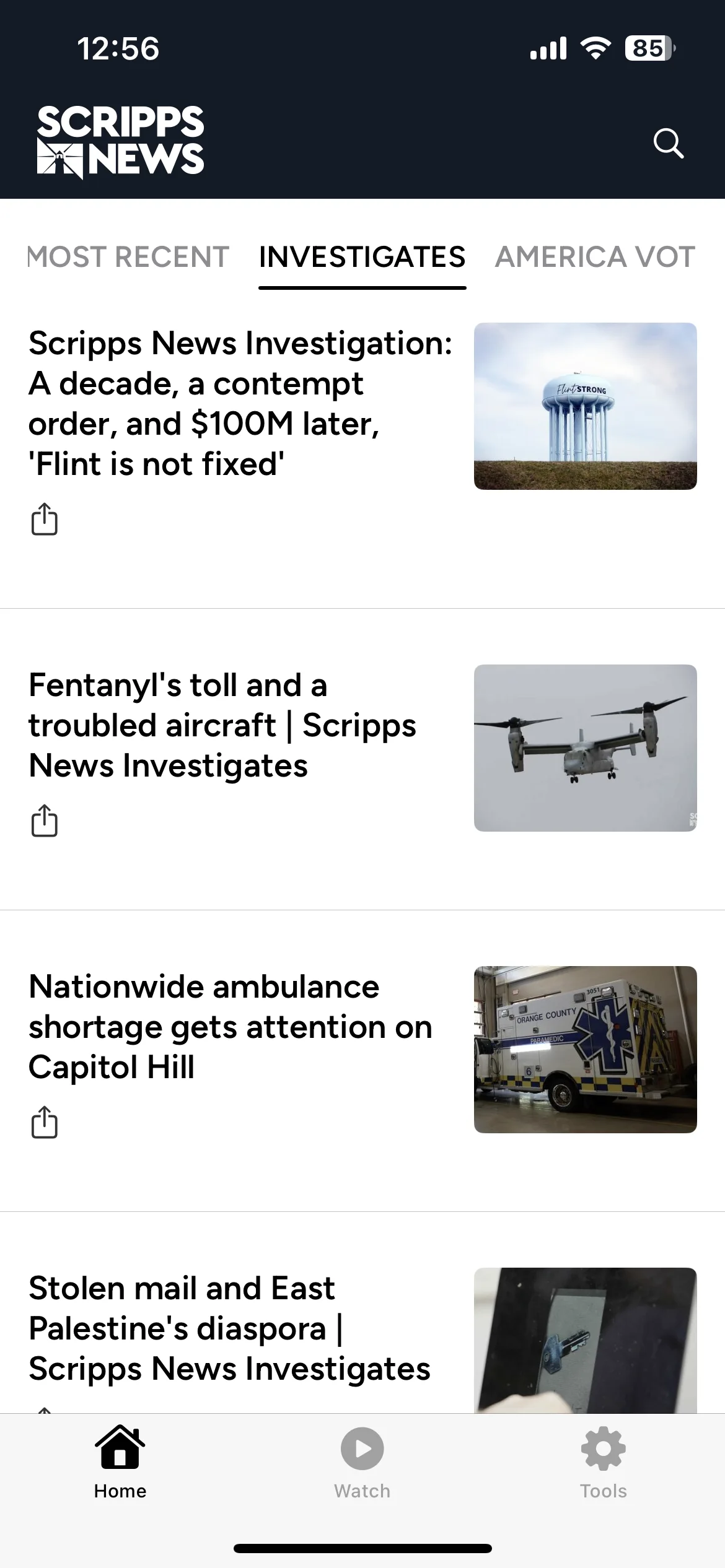The height and width of the screenshot is (1568, 725).
Task: Tap the Orange County ambulance thumbnail
Action: (x=585, y=1050)
